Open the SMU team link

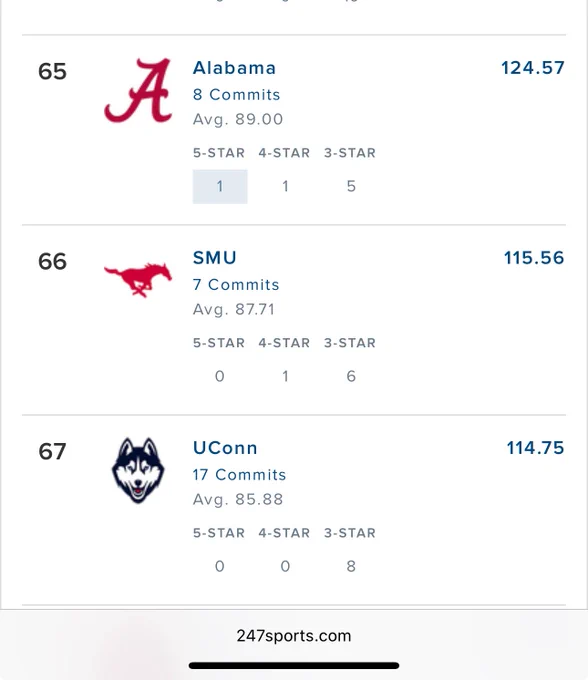click(215, 258)
